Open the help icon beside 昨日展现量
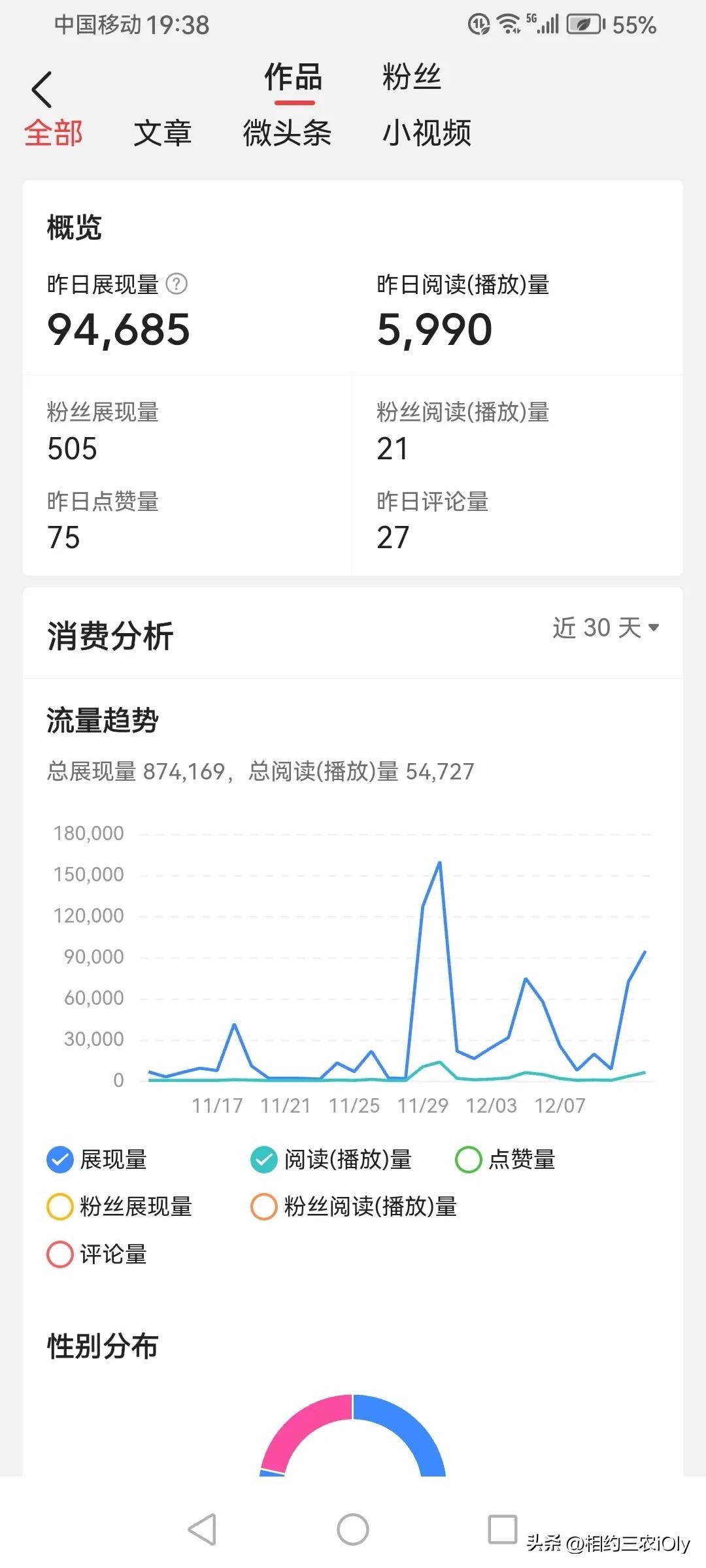706x1568 pixels. (176, 284)
